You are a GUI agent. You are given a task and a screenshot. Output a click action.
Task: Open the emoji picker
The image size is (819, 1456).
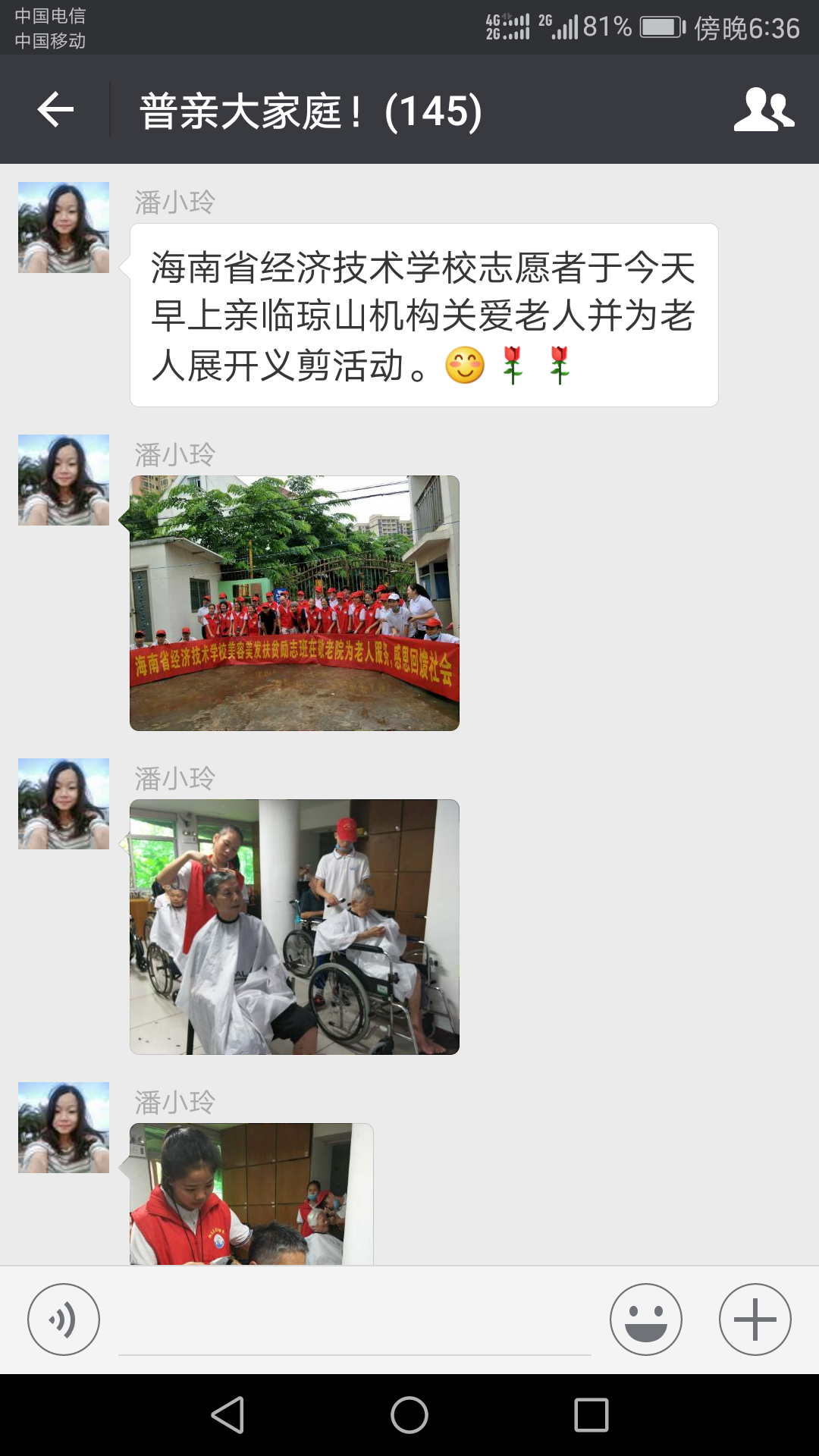(645, 1319)
